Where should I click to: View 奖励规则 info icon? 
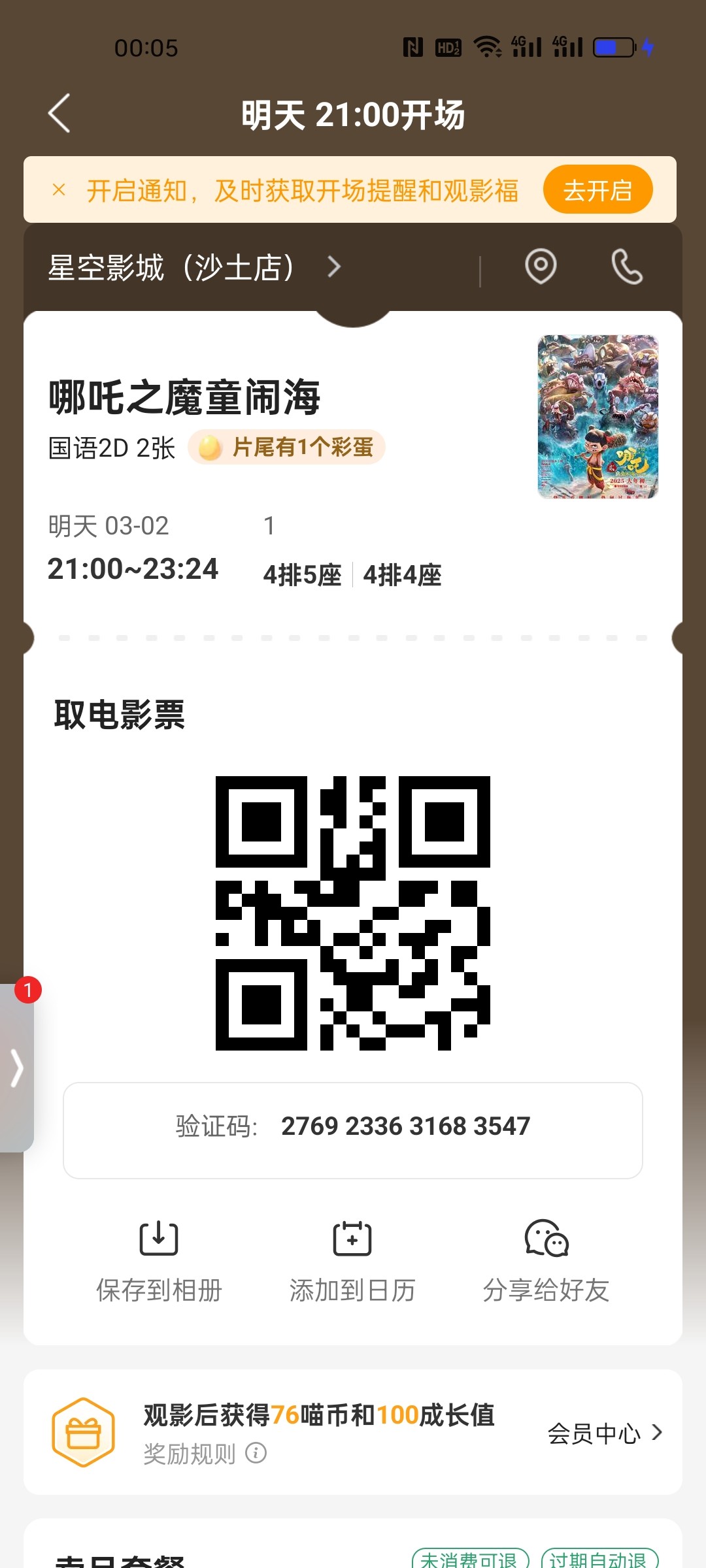point(256,1454)
